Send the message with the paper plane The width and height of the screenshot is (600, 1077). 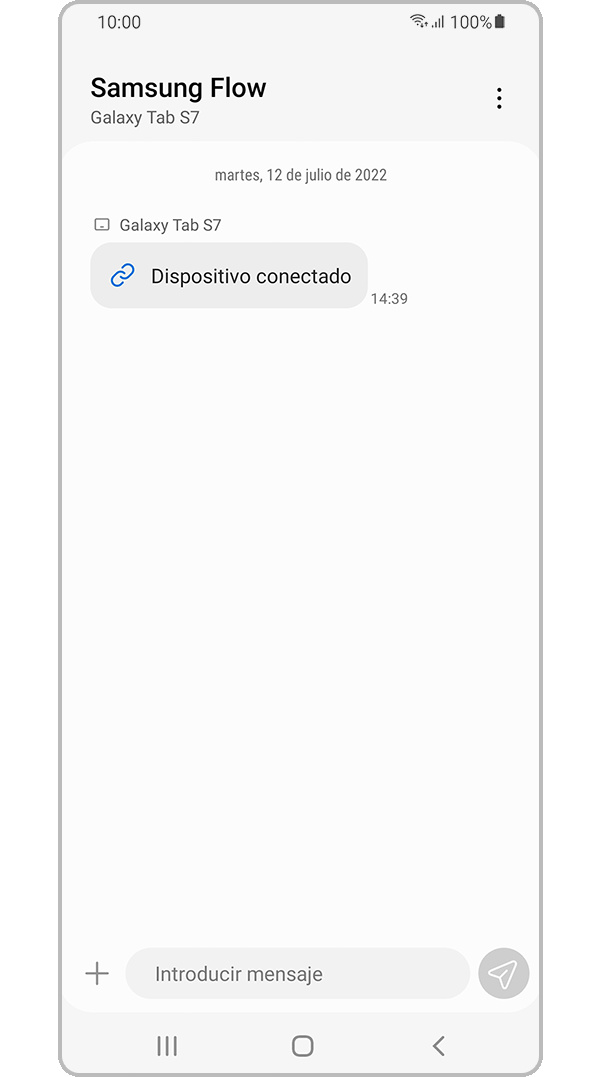pos(503,973)
